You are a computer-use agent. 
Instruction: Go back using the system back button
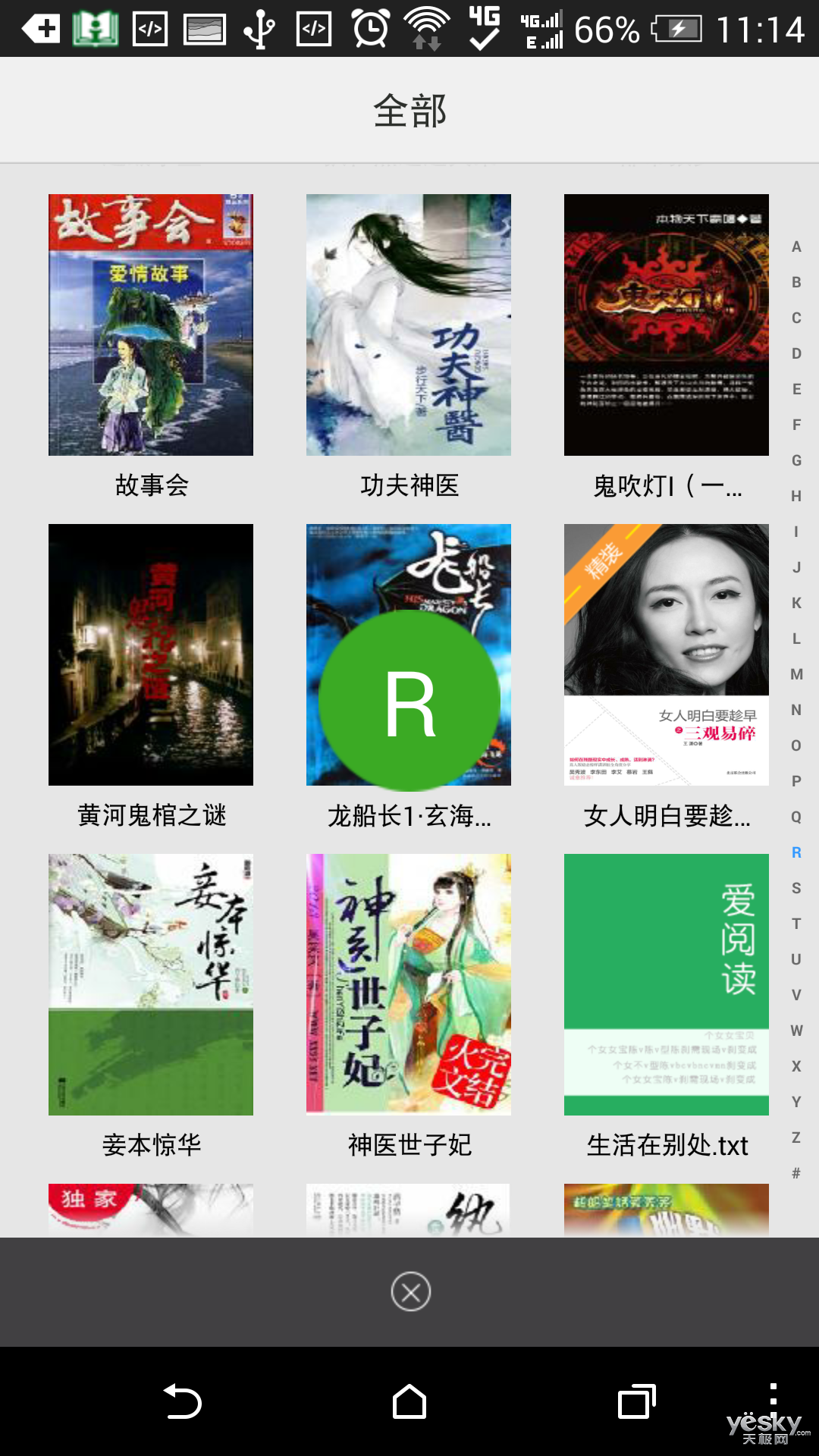[x=182, y=1401]
